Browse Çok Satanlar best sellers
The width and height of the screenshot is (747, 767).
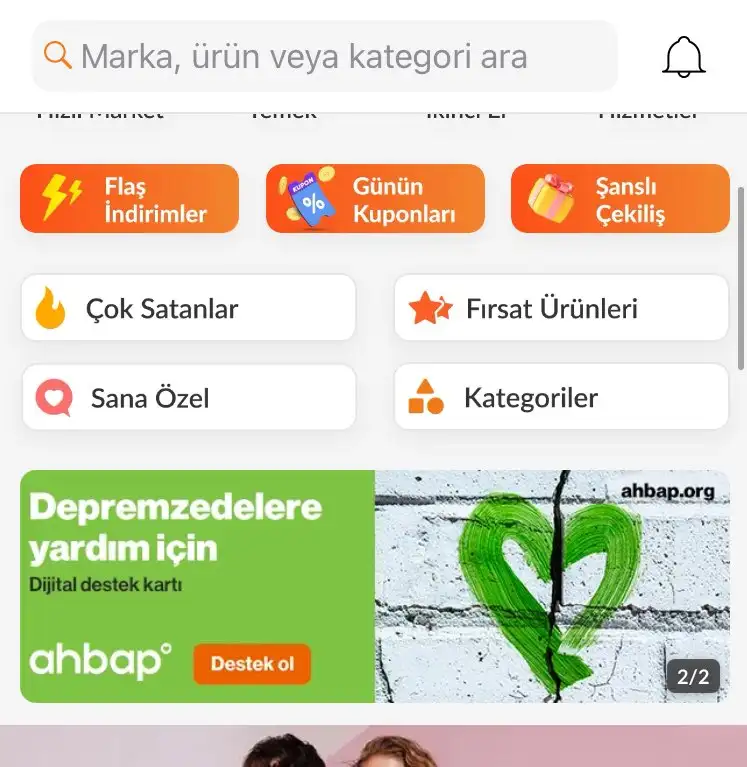(188, 308)
